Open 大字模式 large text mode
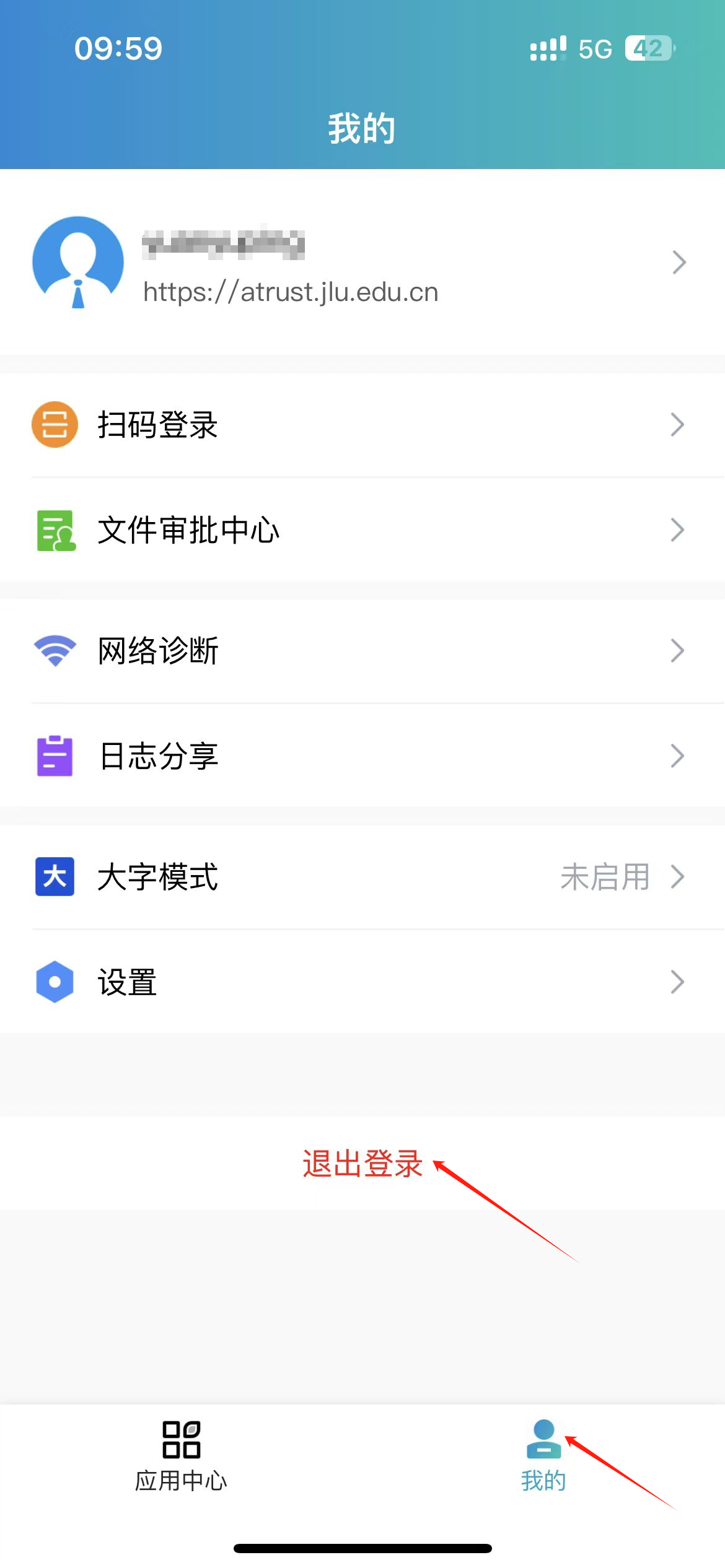This screenshot has width=725, height=1568. pyautogui.click(x=362, y=877)
